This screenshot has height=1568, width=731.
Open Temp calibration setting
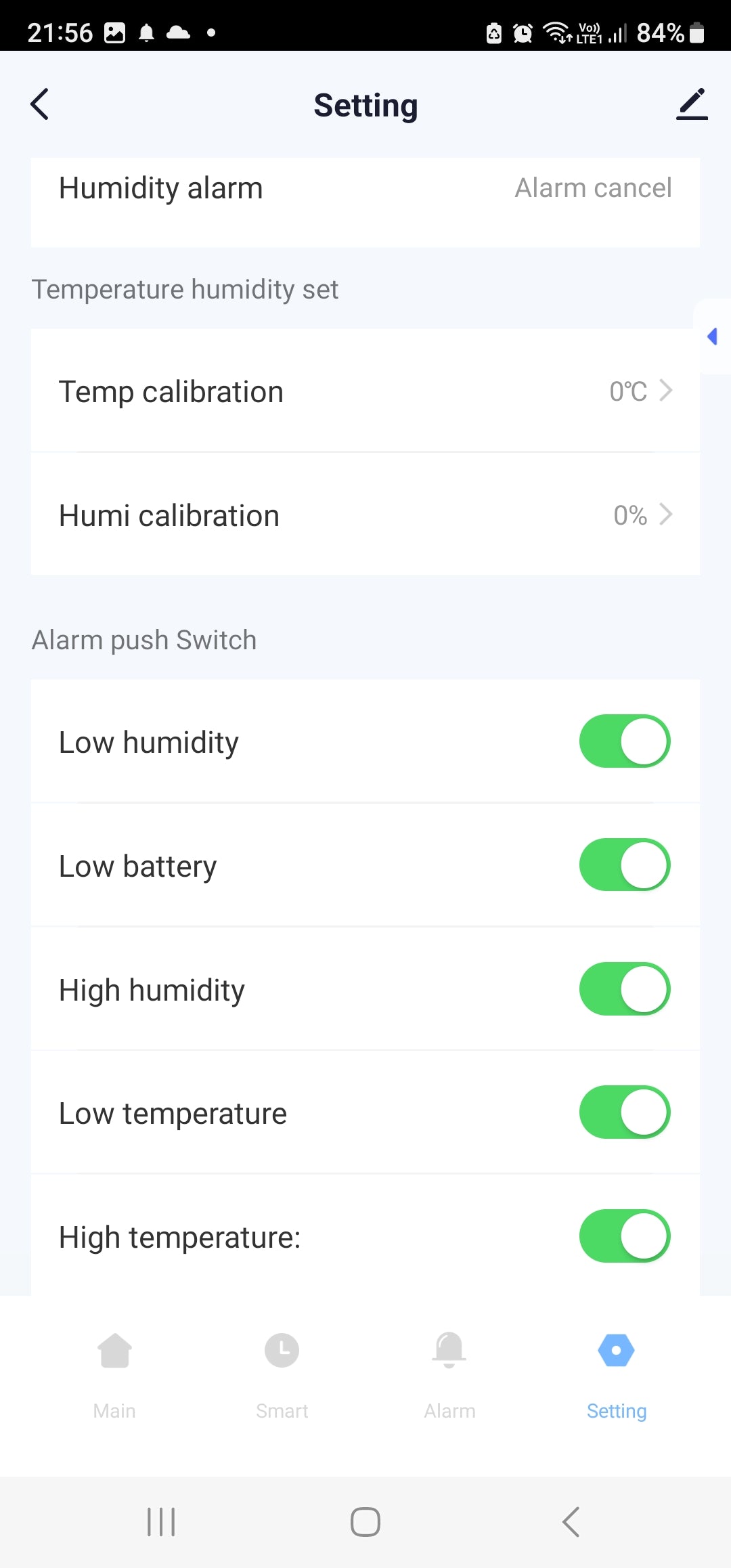tap(365, 391)
